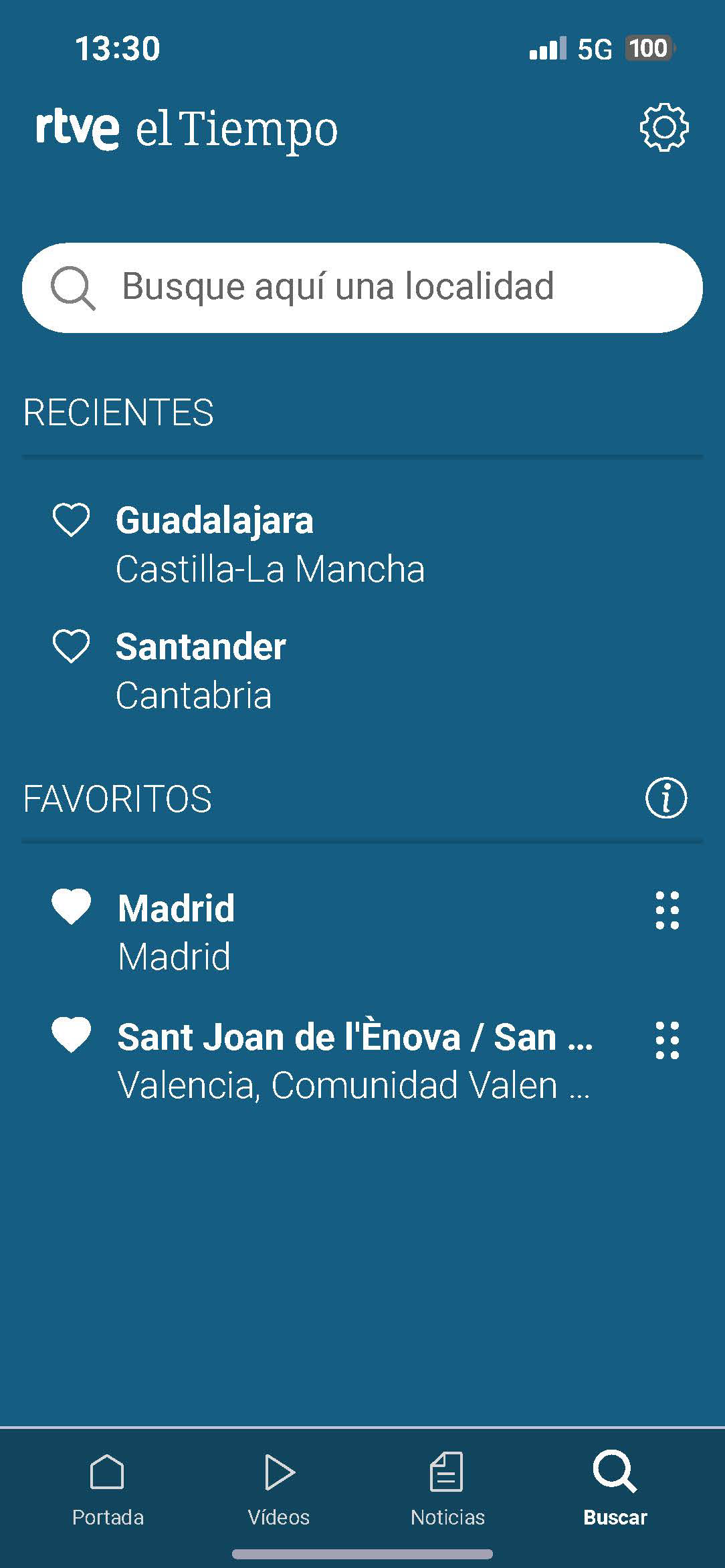Favorite Santander with the heart icon
The image size is (725, 1568).
(x=71, y=646)
